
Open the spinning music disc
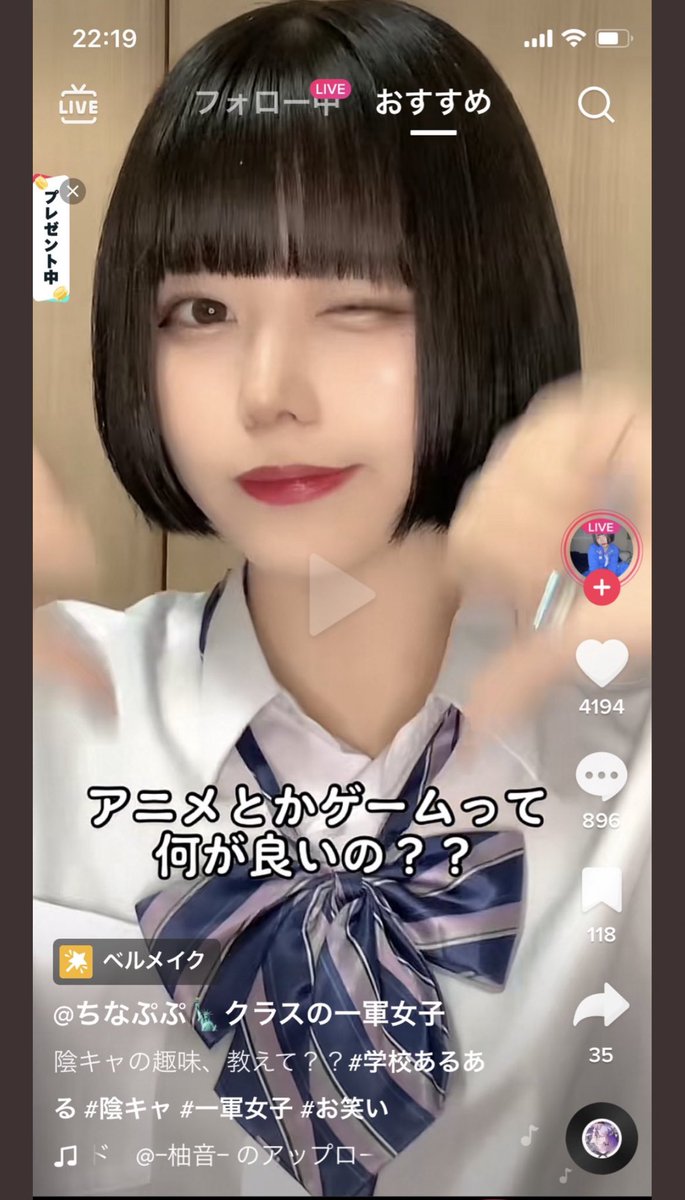pyautogui.click(x=602, y=1137)
